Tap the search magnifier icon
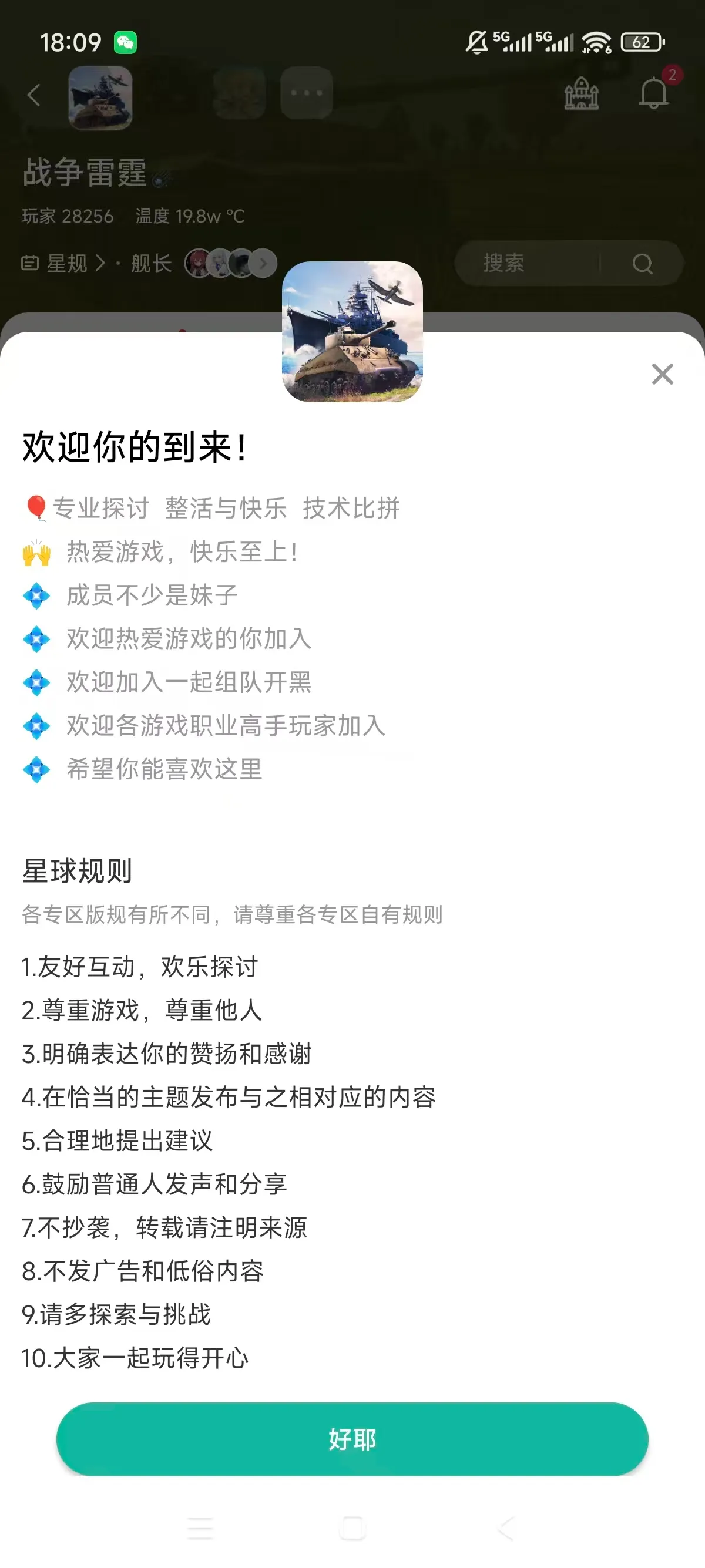The image size is (705, 1568). point(642,264)
